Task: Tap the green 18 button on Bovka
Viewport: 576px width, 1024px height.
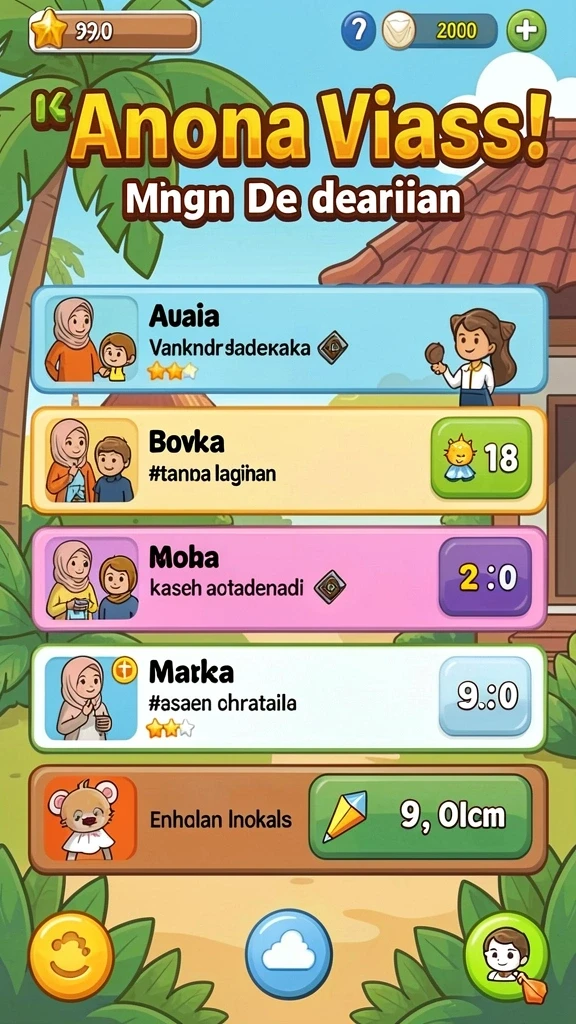Action: click(x=481, y=458)
